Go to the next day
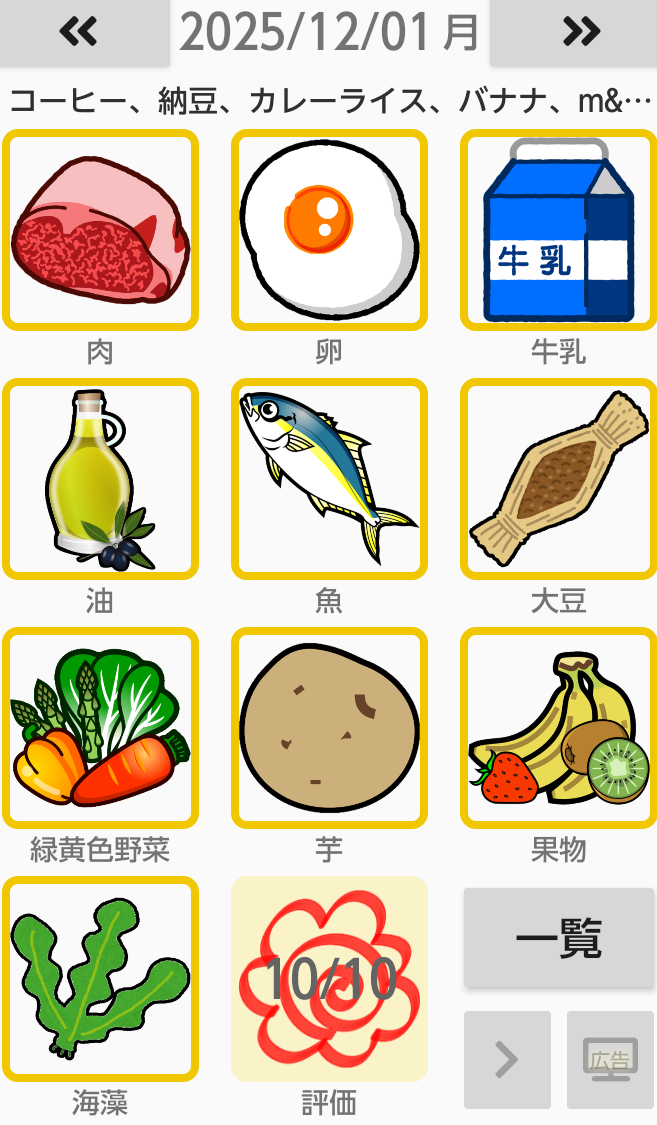 tap(578, 32)
